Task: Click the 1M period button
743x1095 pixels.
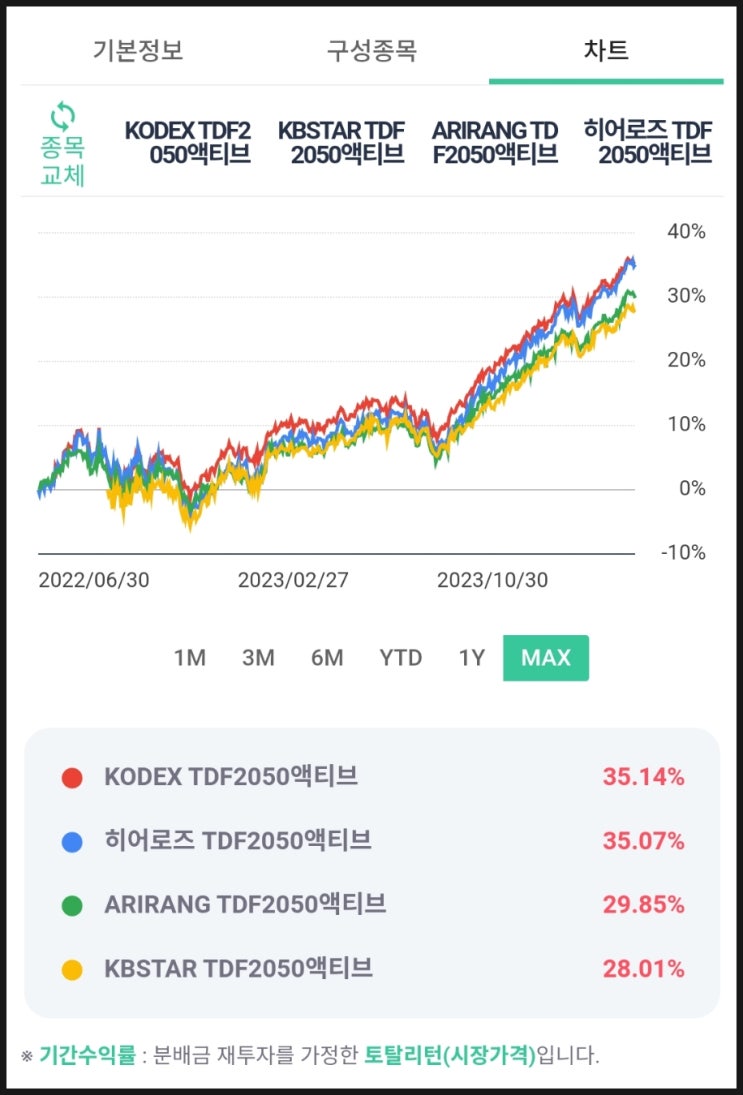Action: (192, 657)
